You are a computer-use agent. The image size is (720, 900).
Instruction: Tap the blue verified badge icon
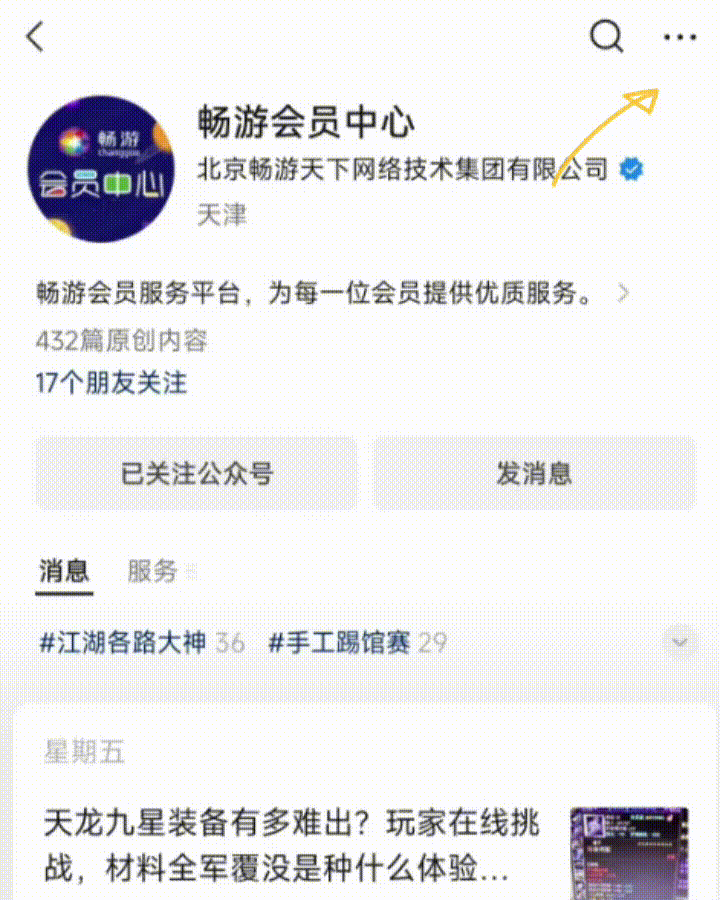pos(630,170)
